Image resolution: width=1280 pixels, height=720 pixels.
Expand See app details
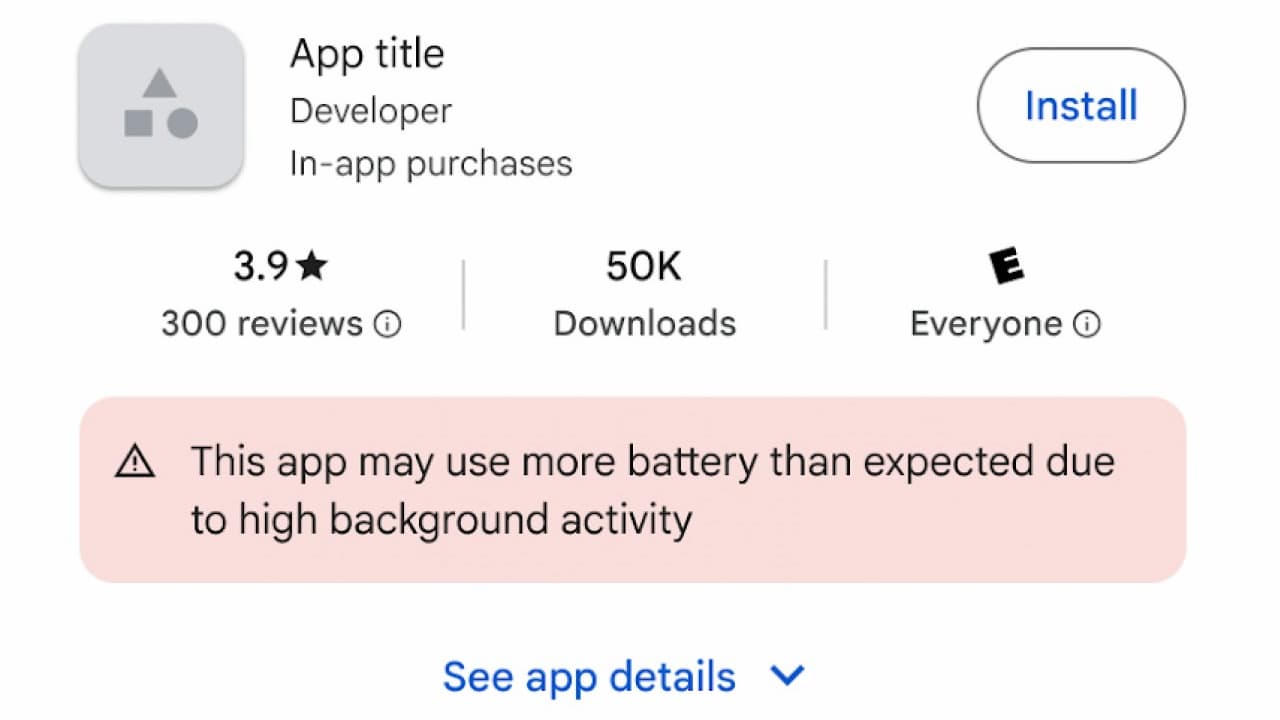(x=622, y=677)
